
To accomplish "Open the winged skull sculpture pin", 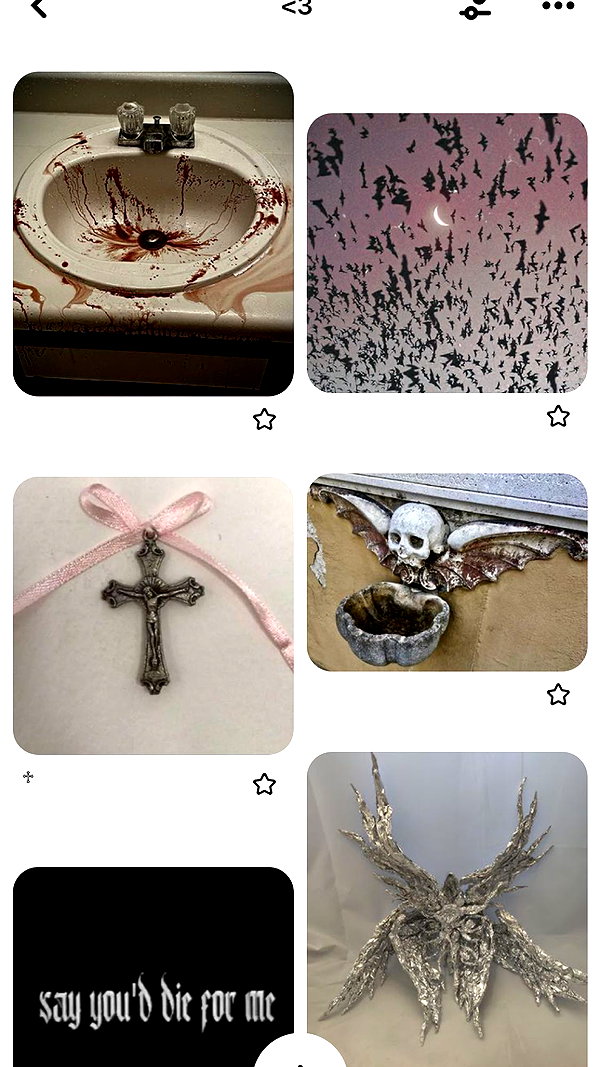I will click(x=447, y=572).
